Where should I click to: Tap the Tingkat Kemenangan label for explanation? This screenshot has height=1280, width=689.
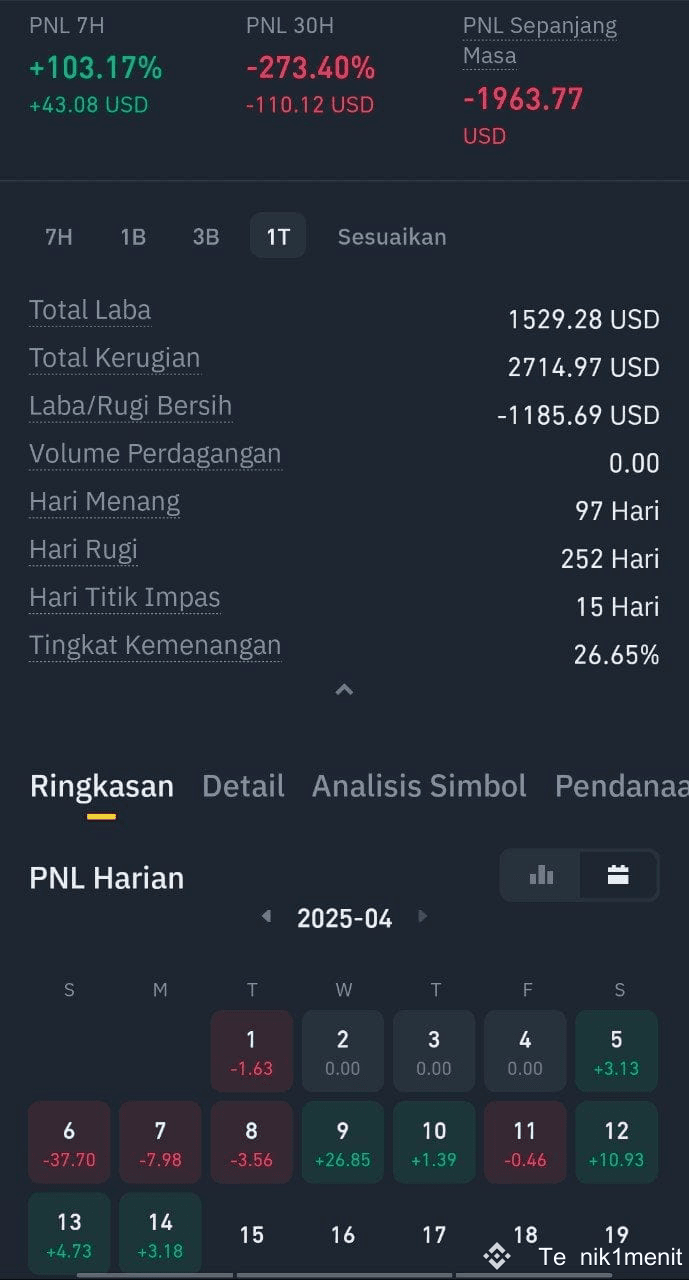pyautogui.click(x=155, y=646)
